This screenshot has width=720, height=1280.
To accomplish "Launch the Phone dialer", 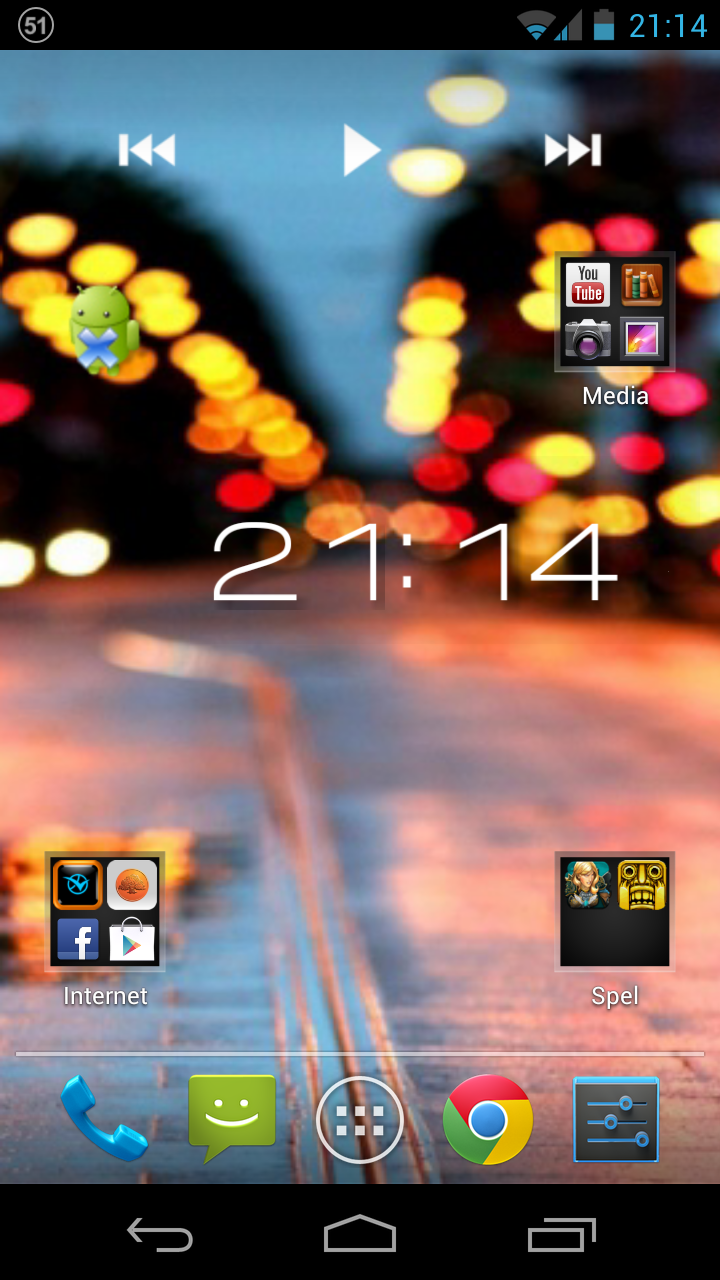I will 103,1119.
